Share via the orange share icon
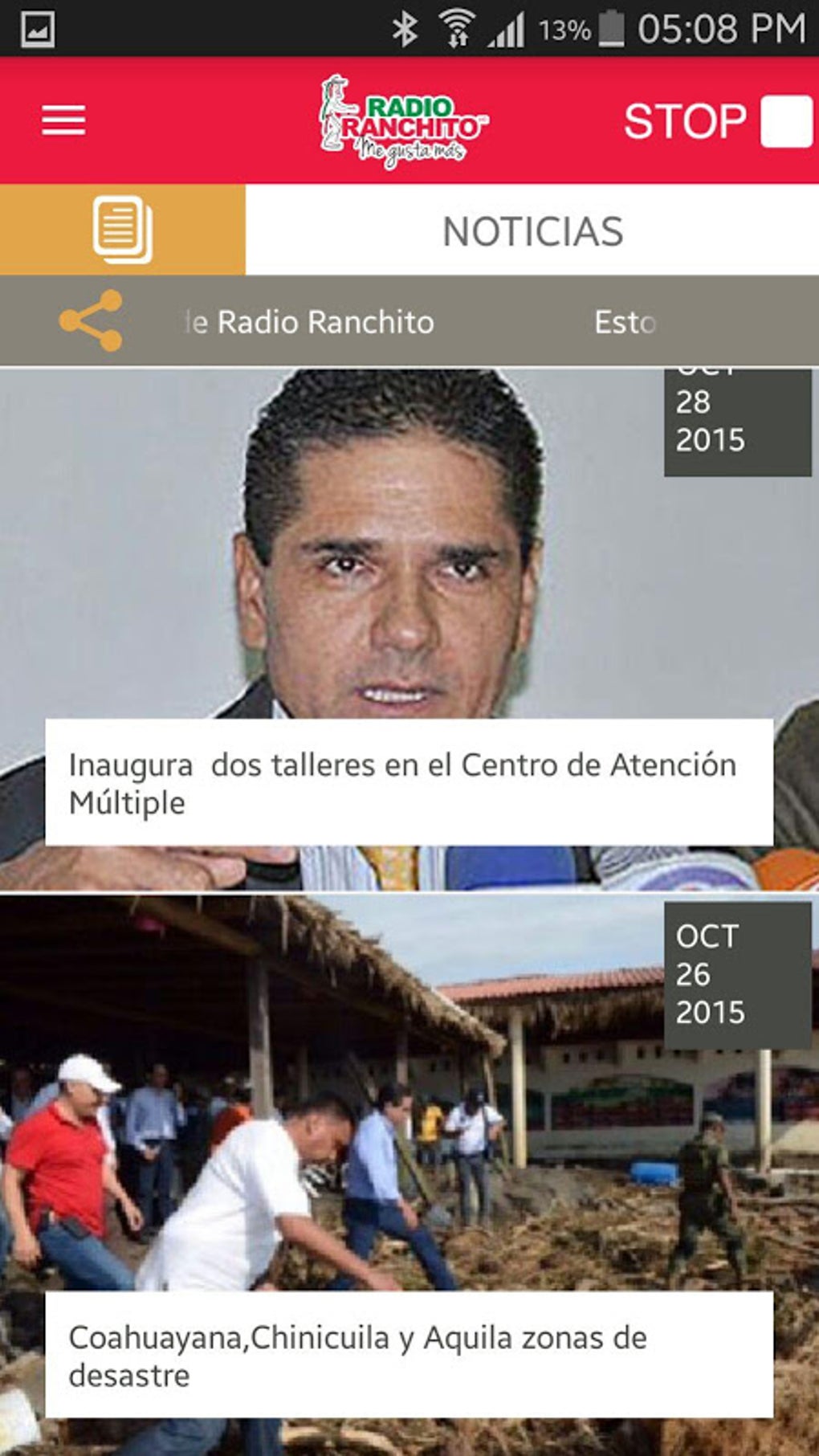The width and height of the screenshot is (819, 1456). pos(91,321)
